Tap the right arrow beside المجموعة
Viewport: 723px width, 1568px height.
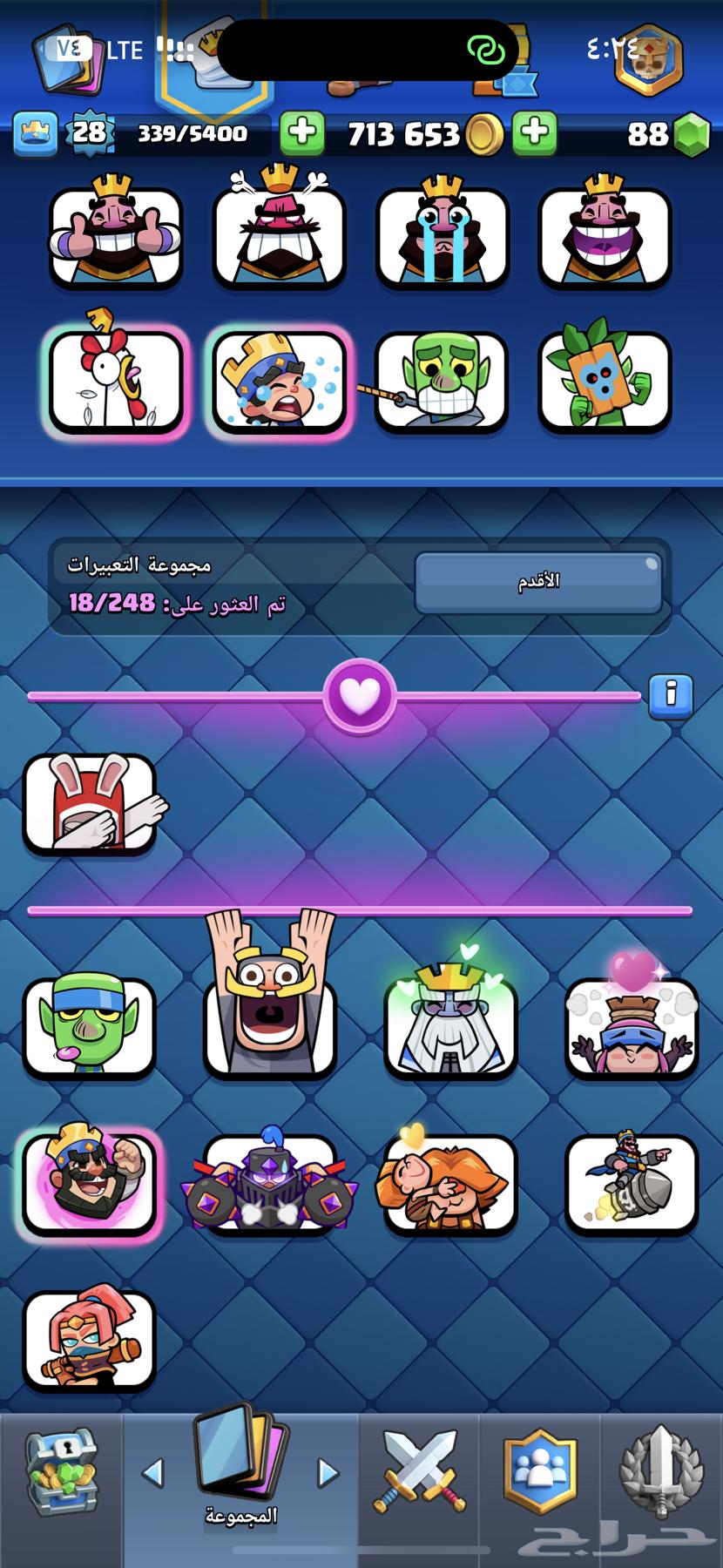[328, 1473]
